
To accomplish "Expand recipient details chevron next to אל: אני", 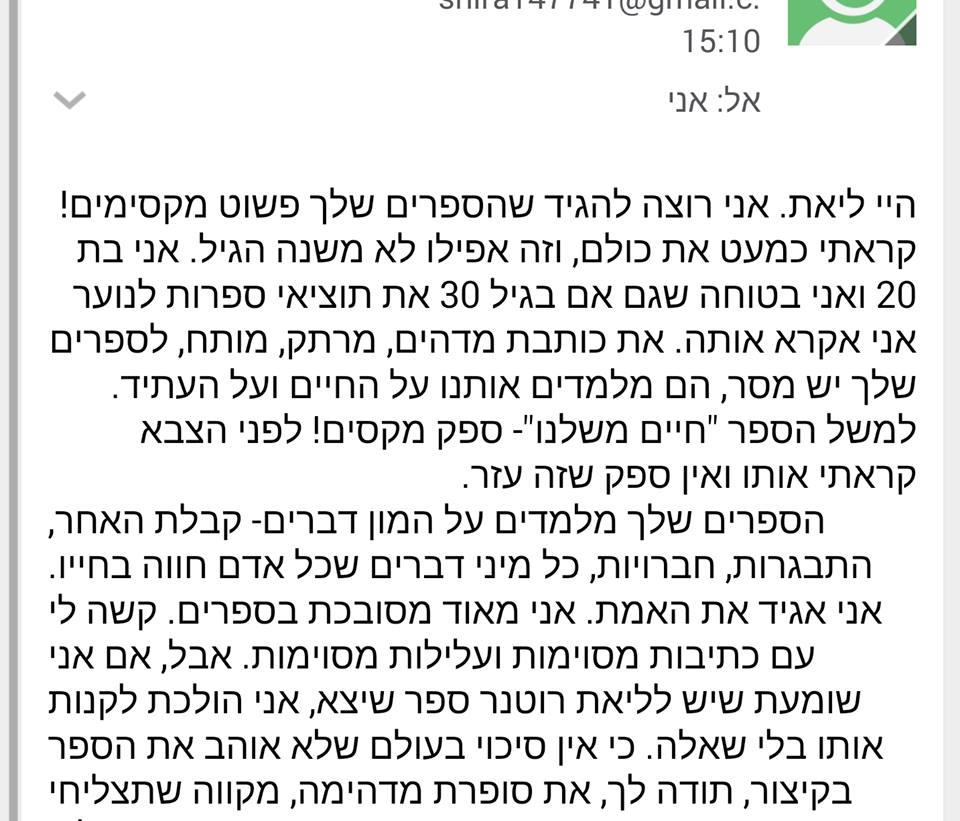I will pos(70,100).
